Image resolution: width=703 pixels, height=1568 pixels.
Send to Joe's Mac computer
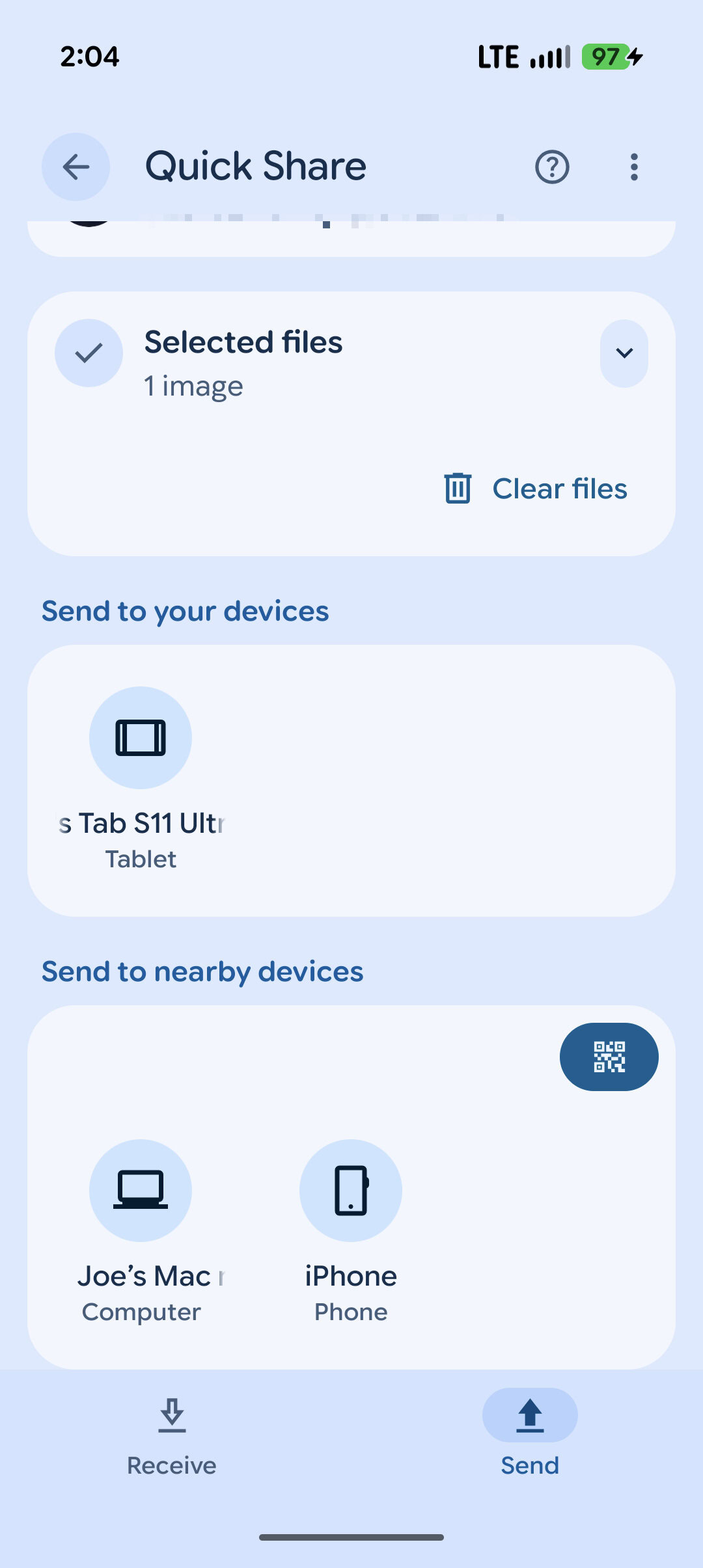click(141, 1191)
